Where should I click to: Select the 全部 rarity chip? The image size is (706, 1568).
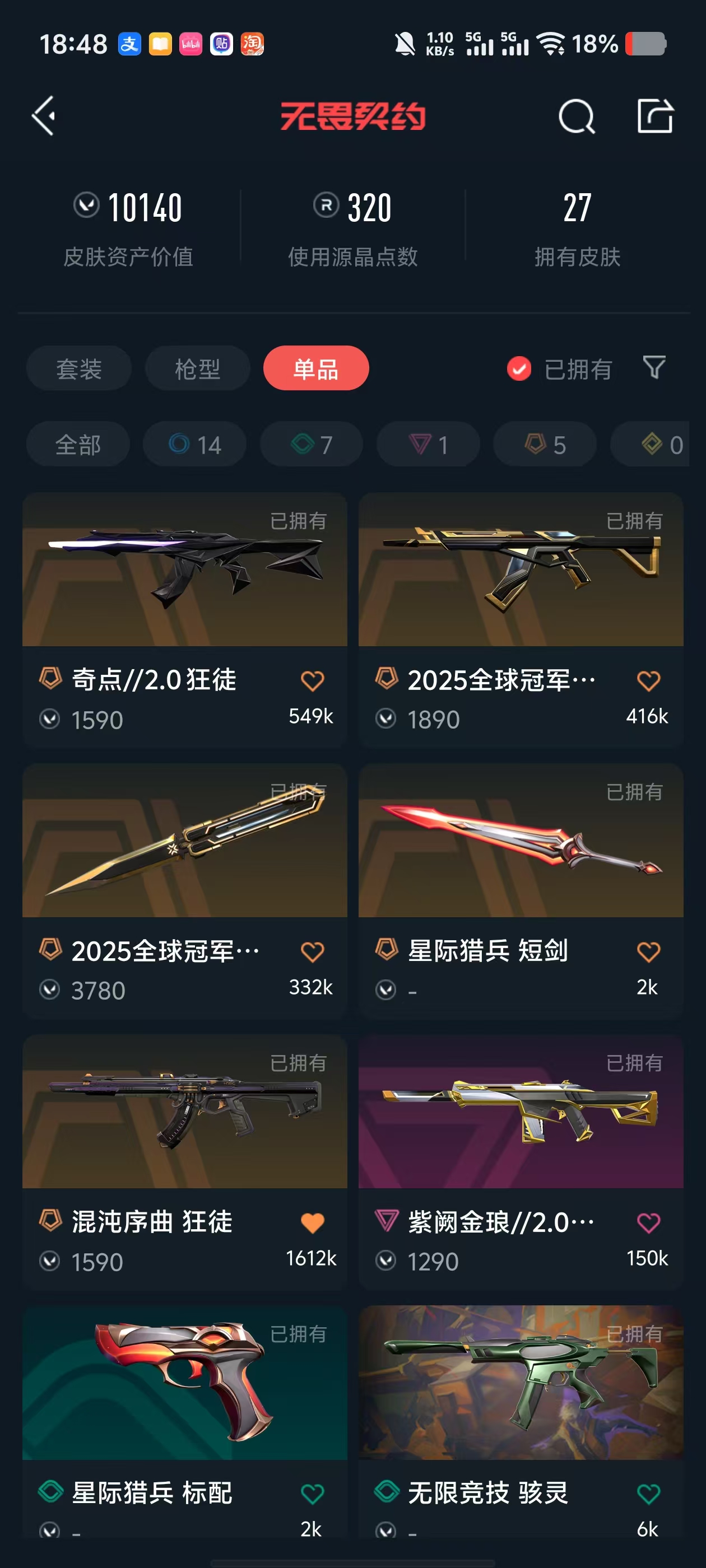point(78,445)
